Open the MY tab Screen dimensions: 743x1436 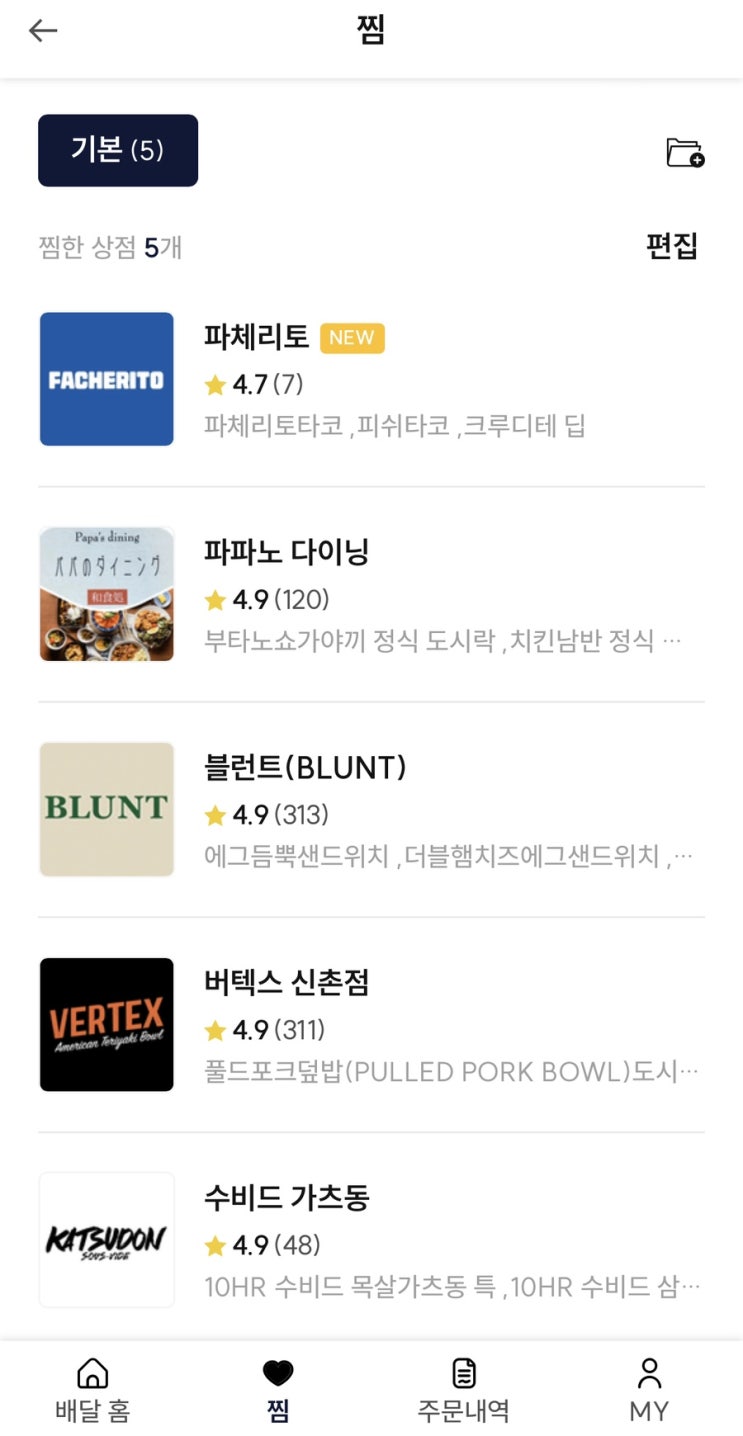[x=649, y=1390]
